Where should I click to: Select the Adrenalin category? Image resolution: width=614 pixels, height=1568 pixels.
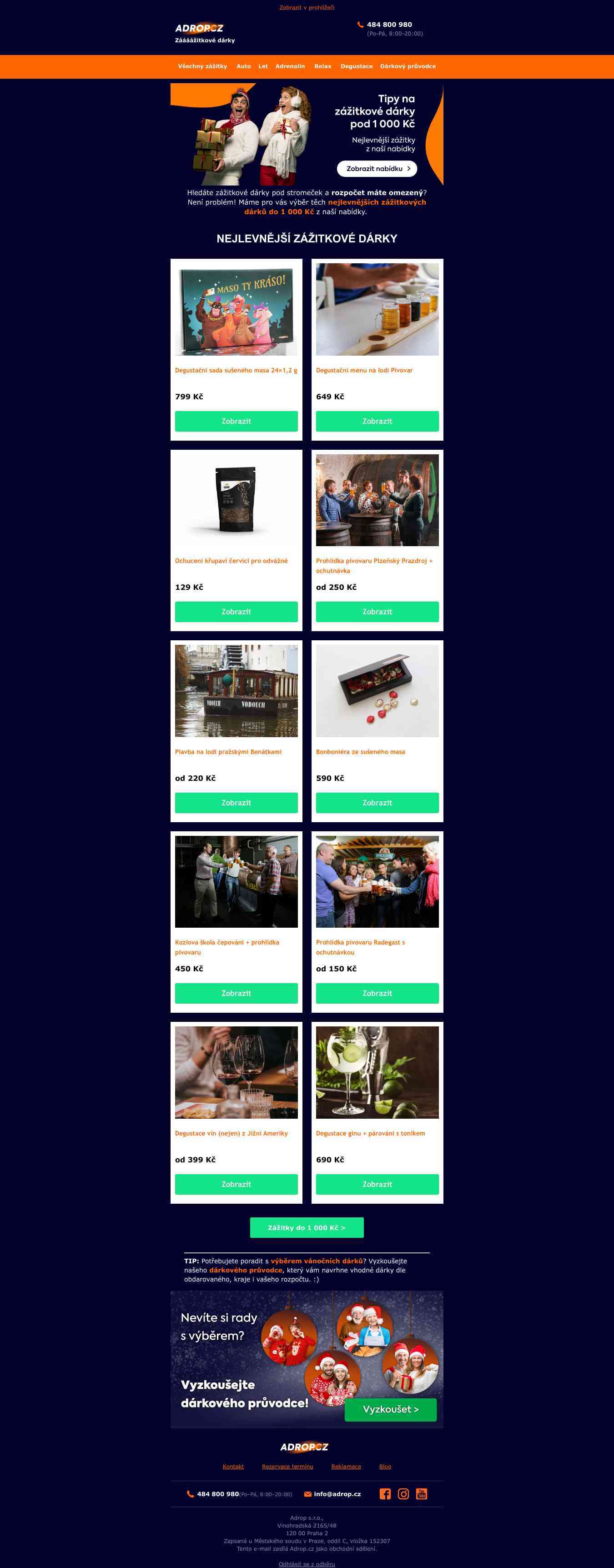pos(290,66)
